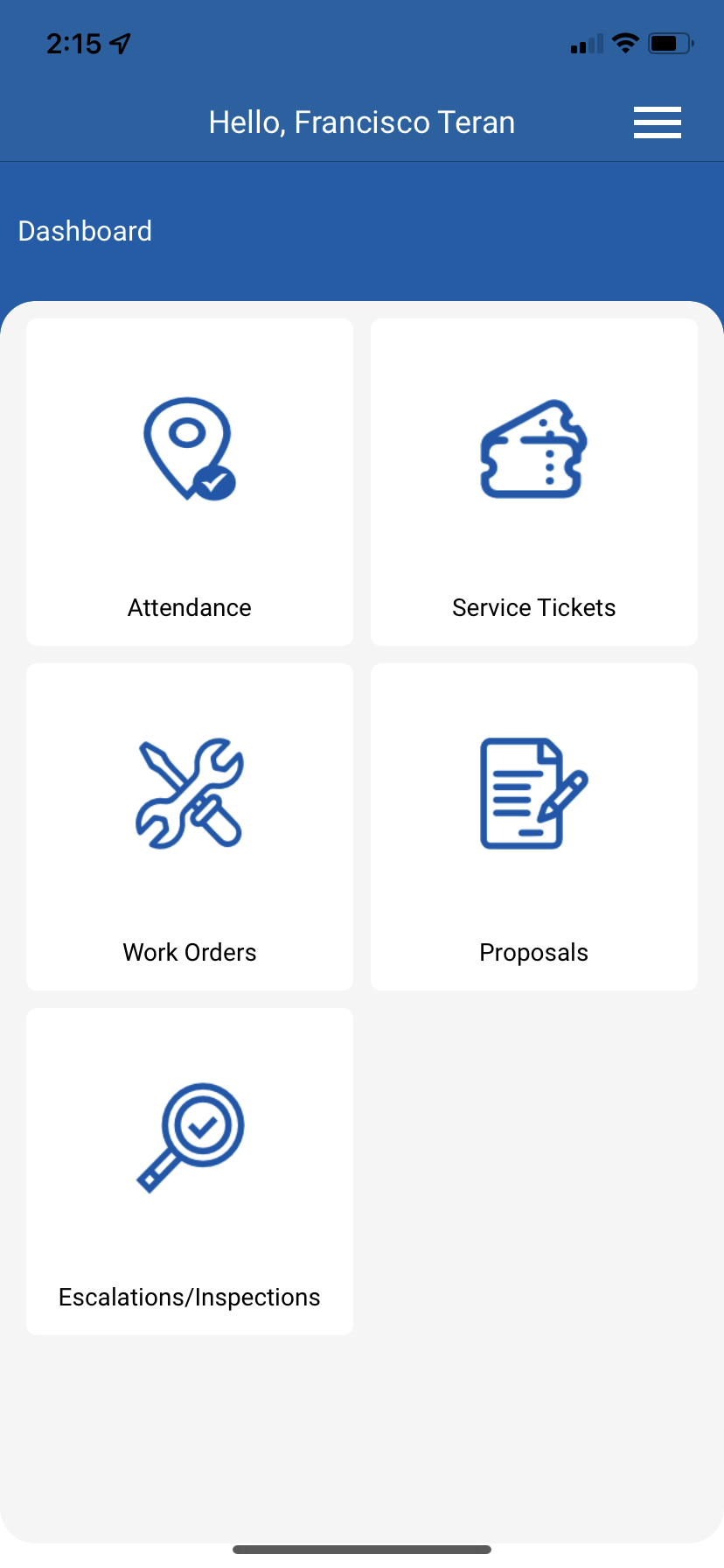Select the Escalations magnifying glass icon

189,1137
